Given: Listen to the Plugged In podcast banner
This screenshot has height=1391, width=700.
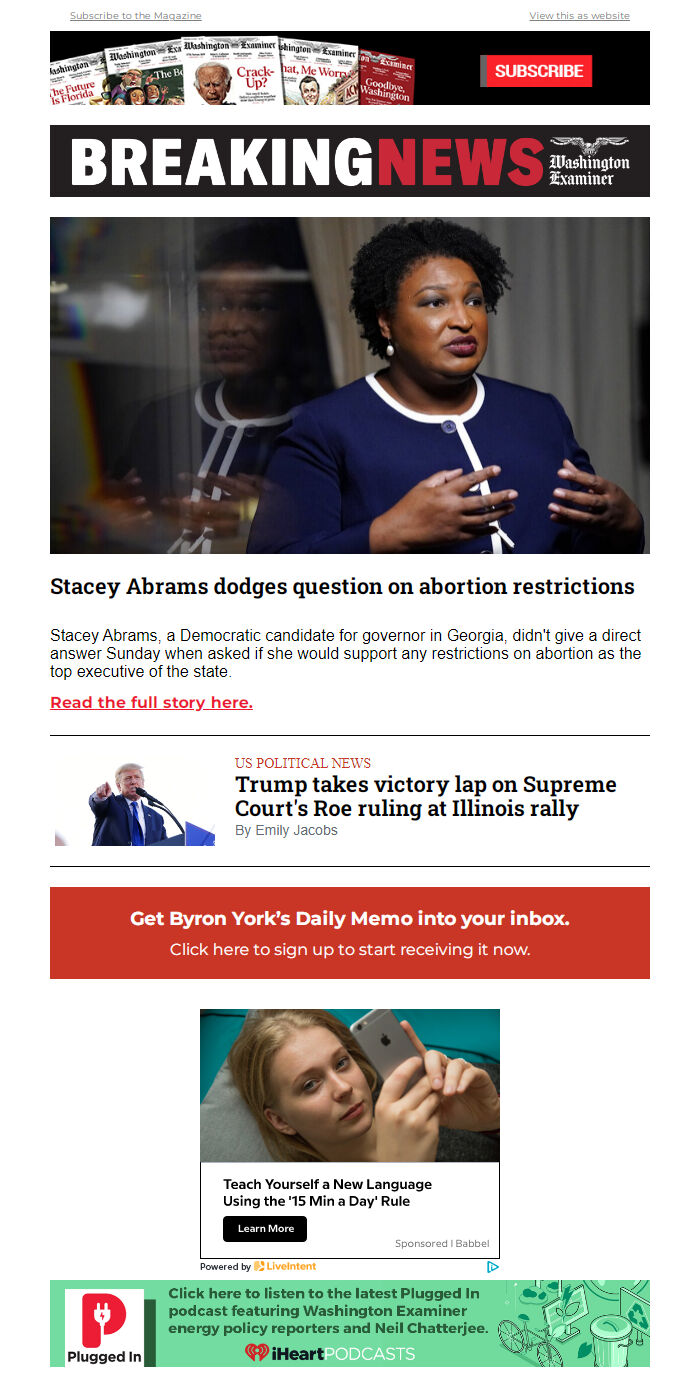Looking at the screenshot, I should [x=350, y=1323].
